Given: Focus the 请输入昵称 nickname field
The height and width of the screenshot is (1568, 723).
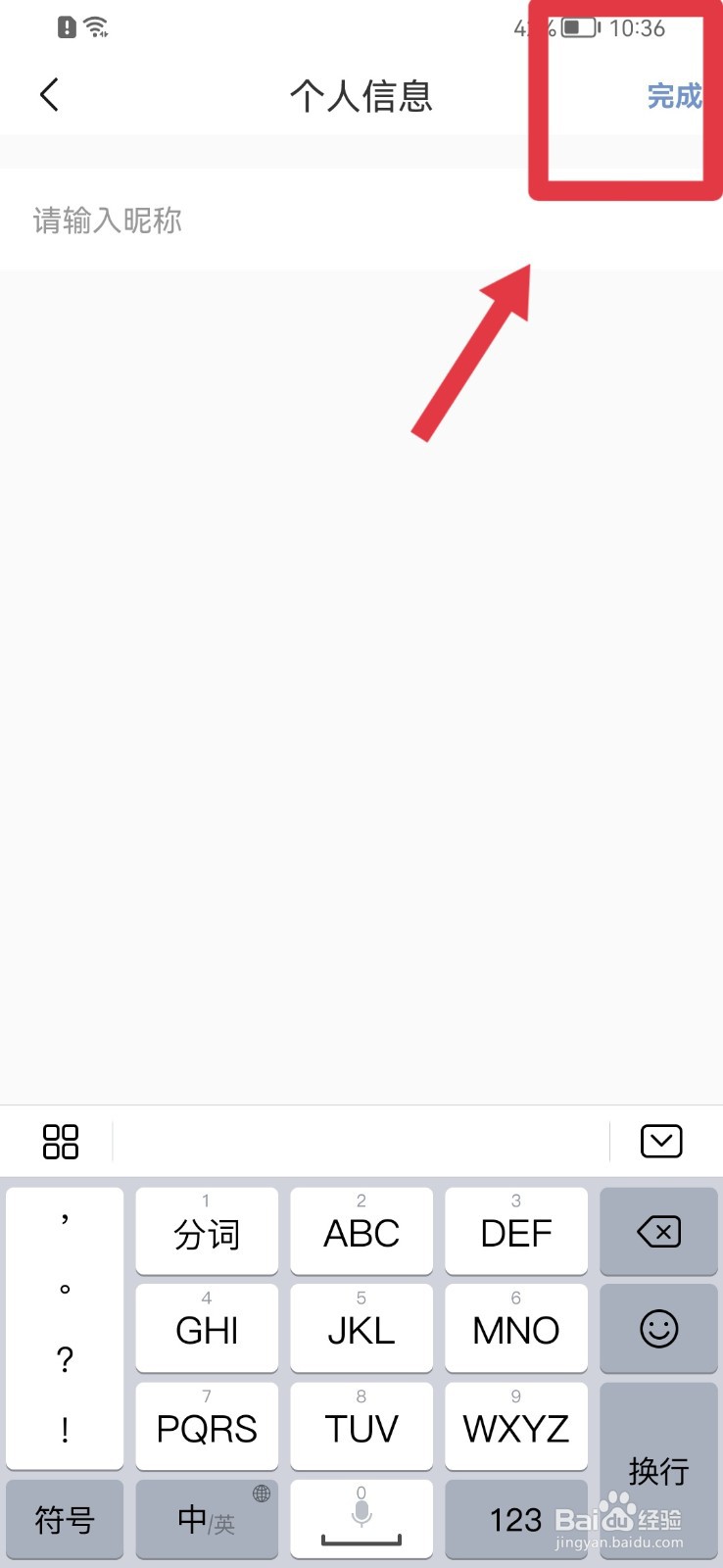Looking at the screenshot, I should [x=361, y=220].
